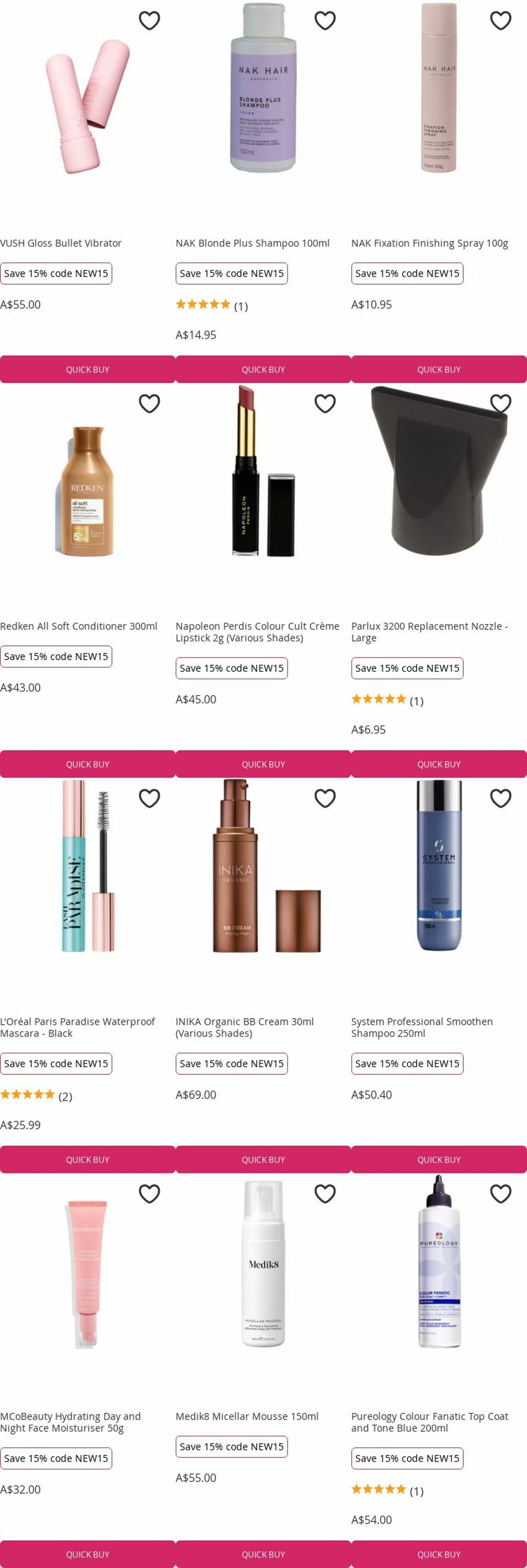Quick buy NAK Fixation Finishing Spray
The width and height of the screenshot is (527, 1568).
pyautogui.click(x=439, y=370)
